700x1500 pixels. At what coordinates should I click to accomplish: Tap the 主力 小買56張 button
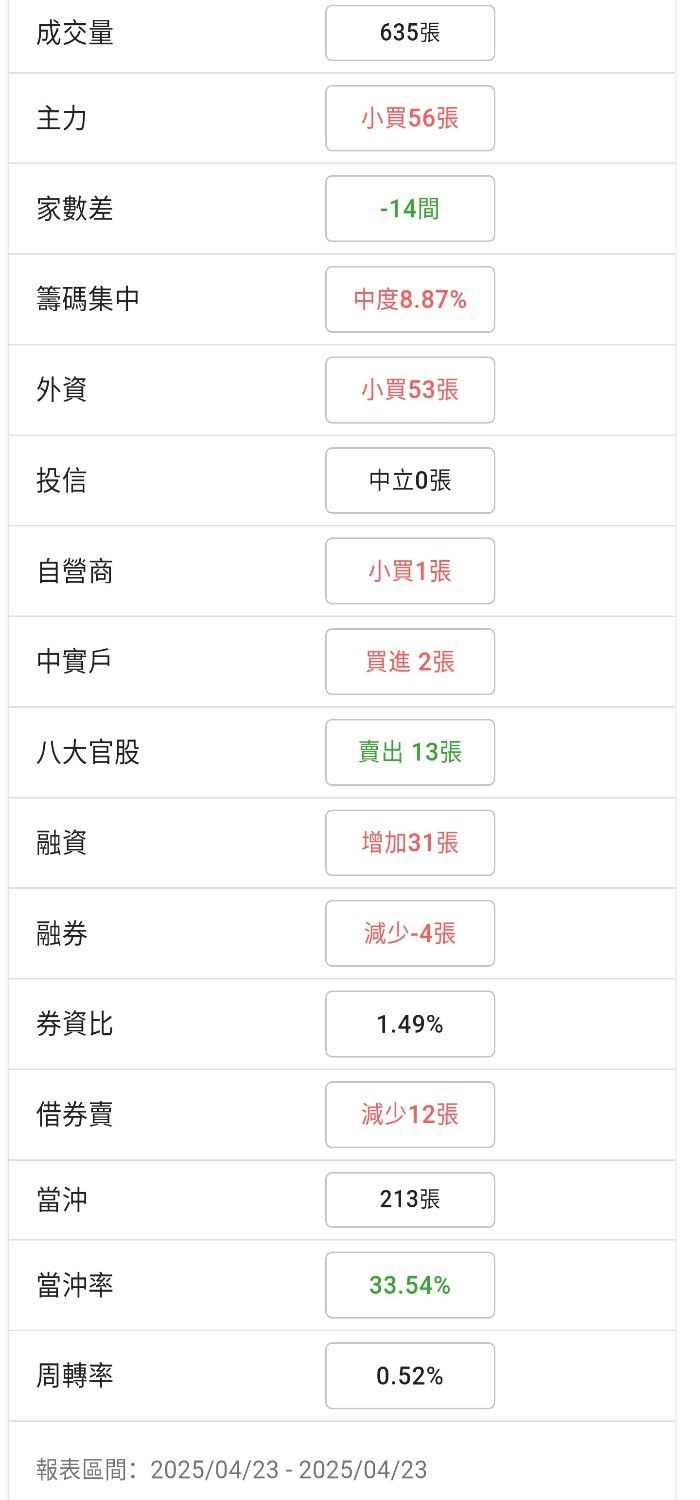(410, 118)
